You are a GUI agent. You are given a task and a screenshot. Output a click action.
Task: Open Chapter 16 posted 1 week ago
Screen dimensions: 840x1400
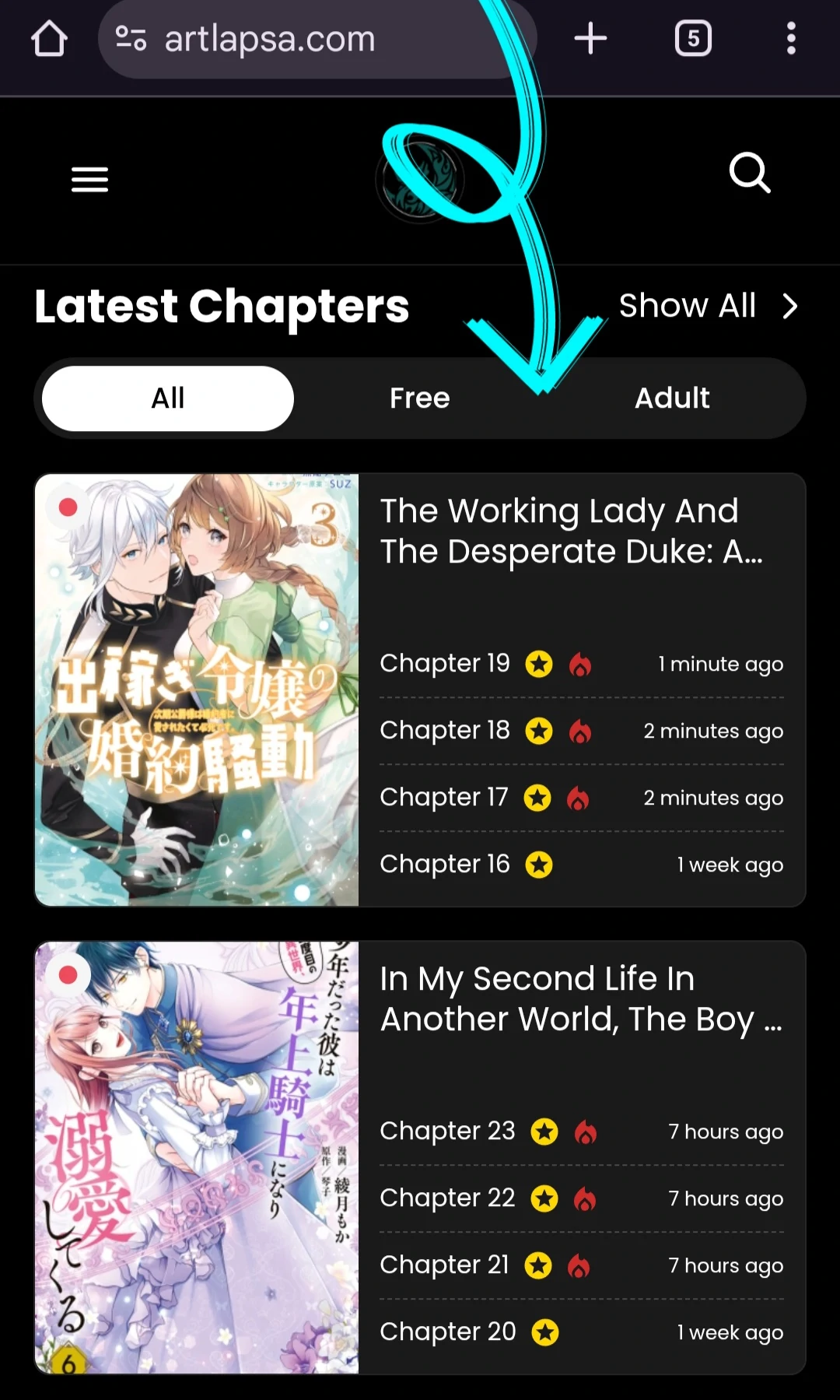click(x=445, y=865)
